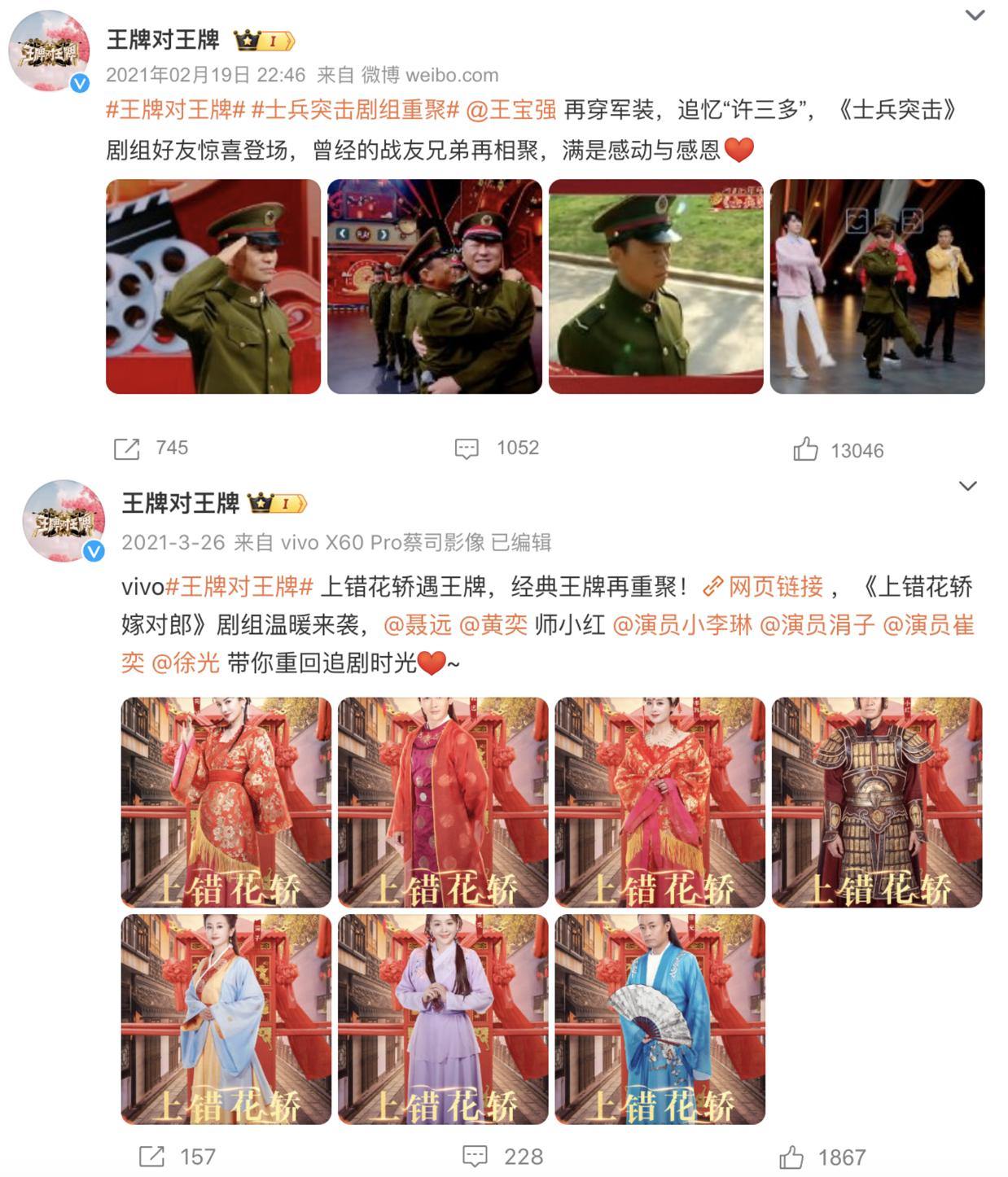The width and height of the screenshot is (1008, 1177).
Task: Open the blue robe with fan photo
Action: pyautogui.click(x=660, y=1019)
